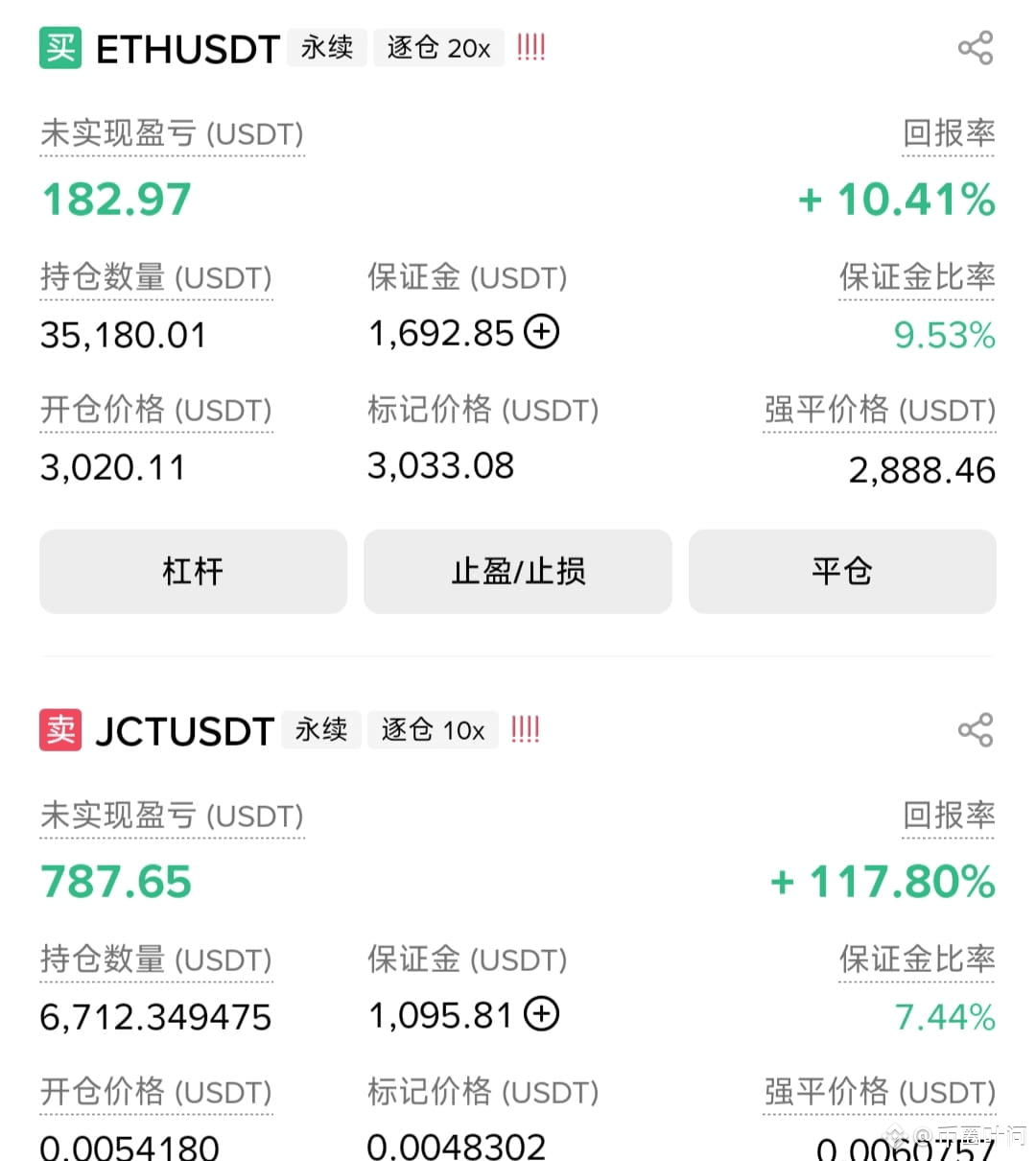
Task: Open share dialog for the ETHUSDT position
Action: pyautogui.click(x=976, y=46)
